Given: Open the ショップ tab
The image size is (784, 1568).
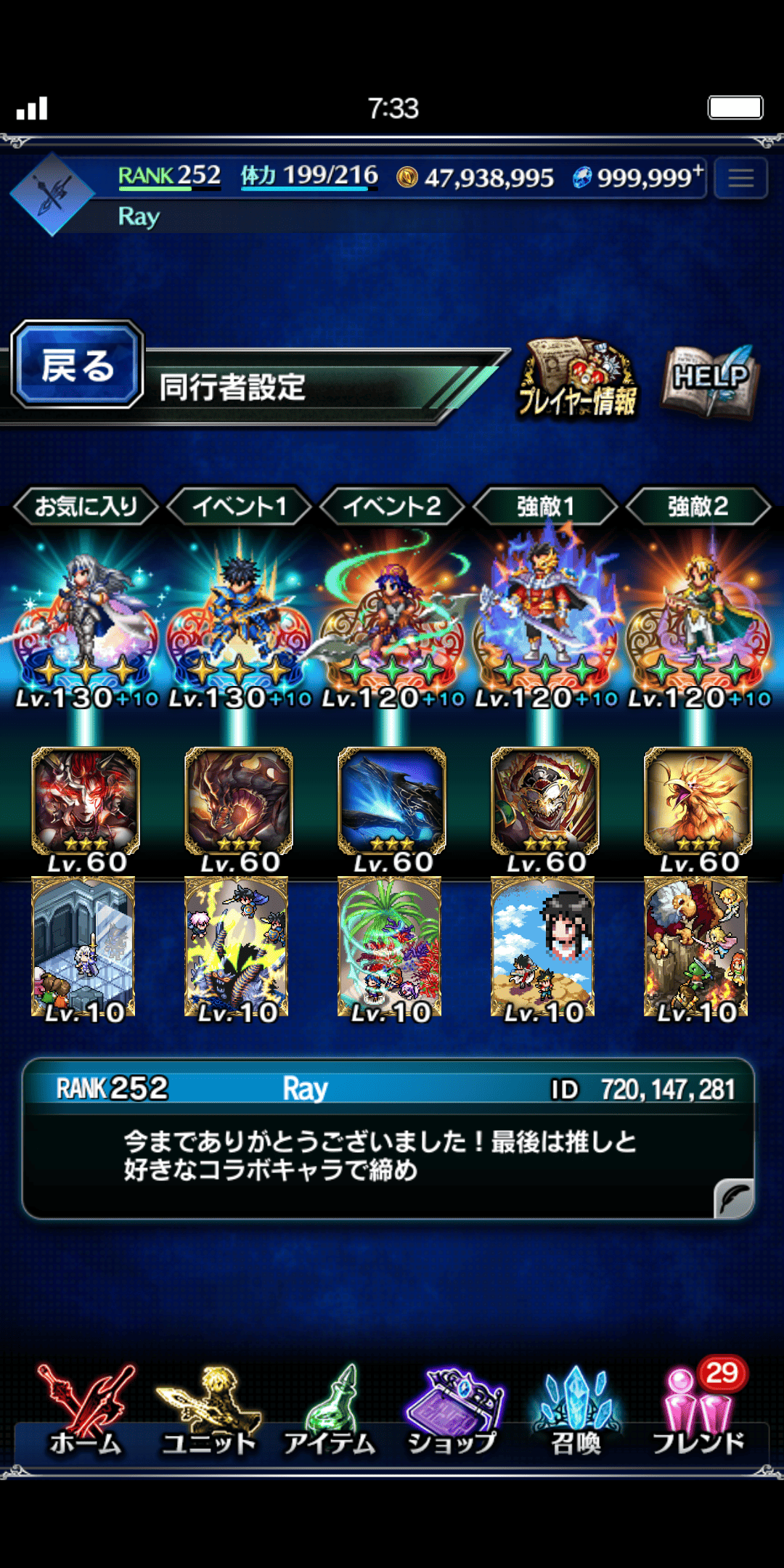Looking at the screenshot, I should (452, 1412).
